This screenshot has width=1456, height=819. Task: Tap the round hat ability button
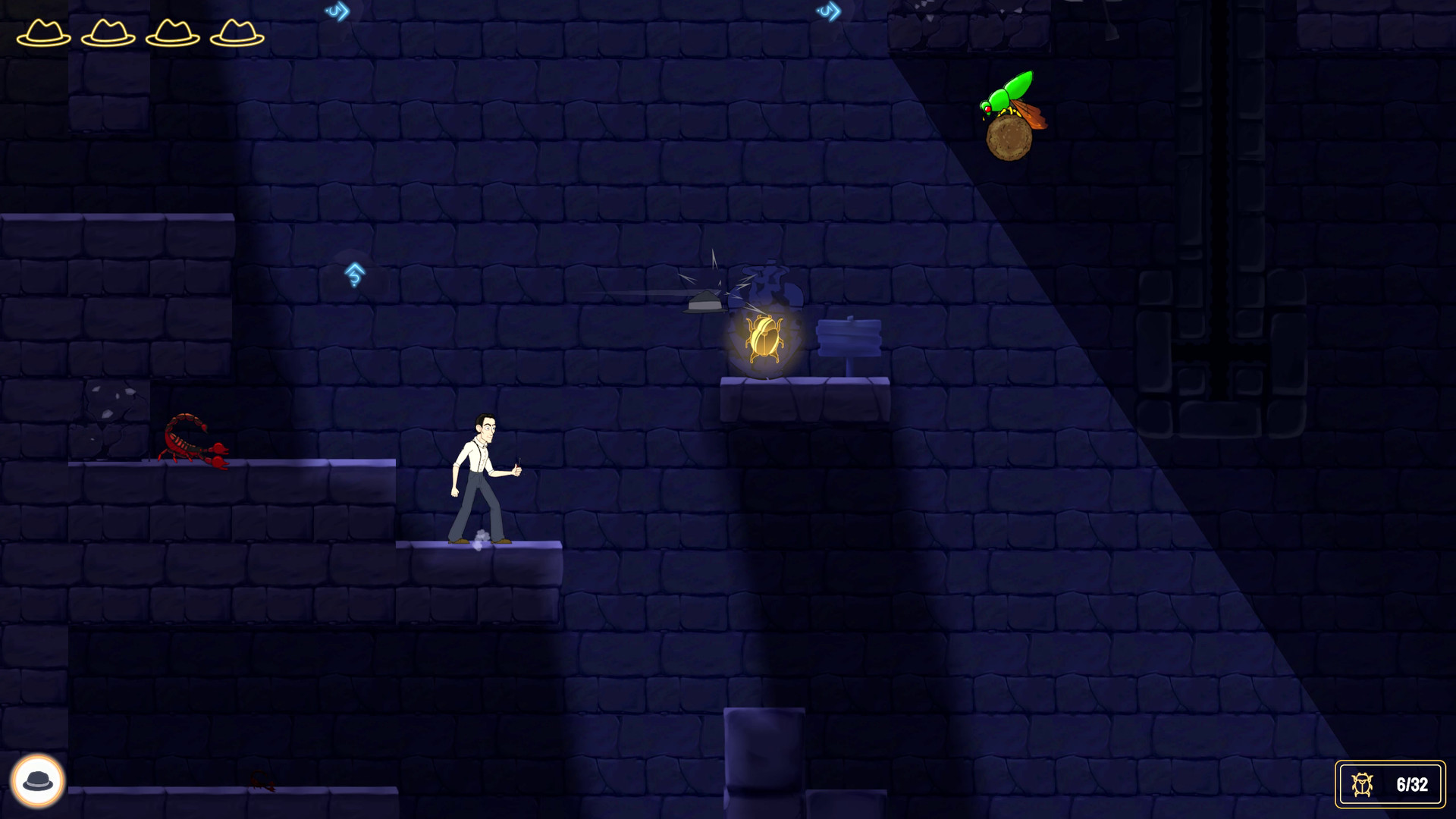point(37,780)
